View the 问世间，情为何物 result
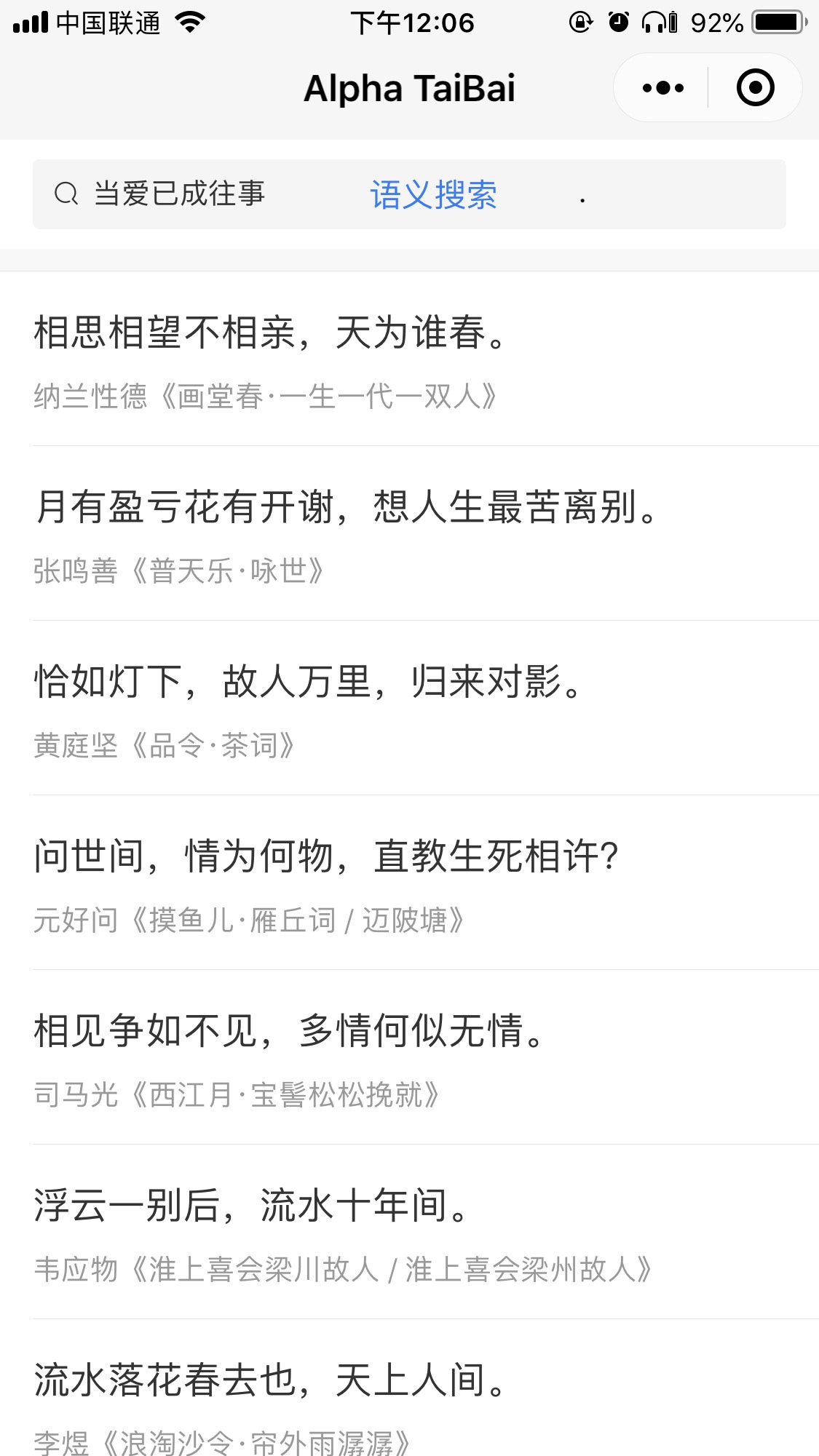Screen dimensions: 819x1456 click(326, 856)
